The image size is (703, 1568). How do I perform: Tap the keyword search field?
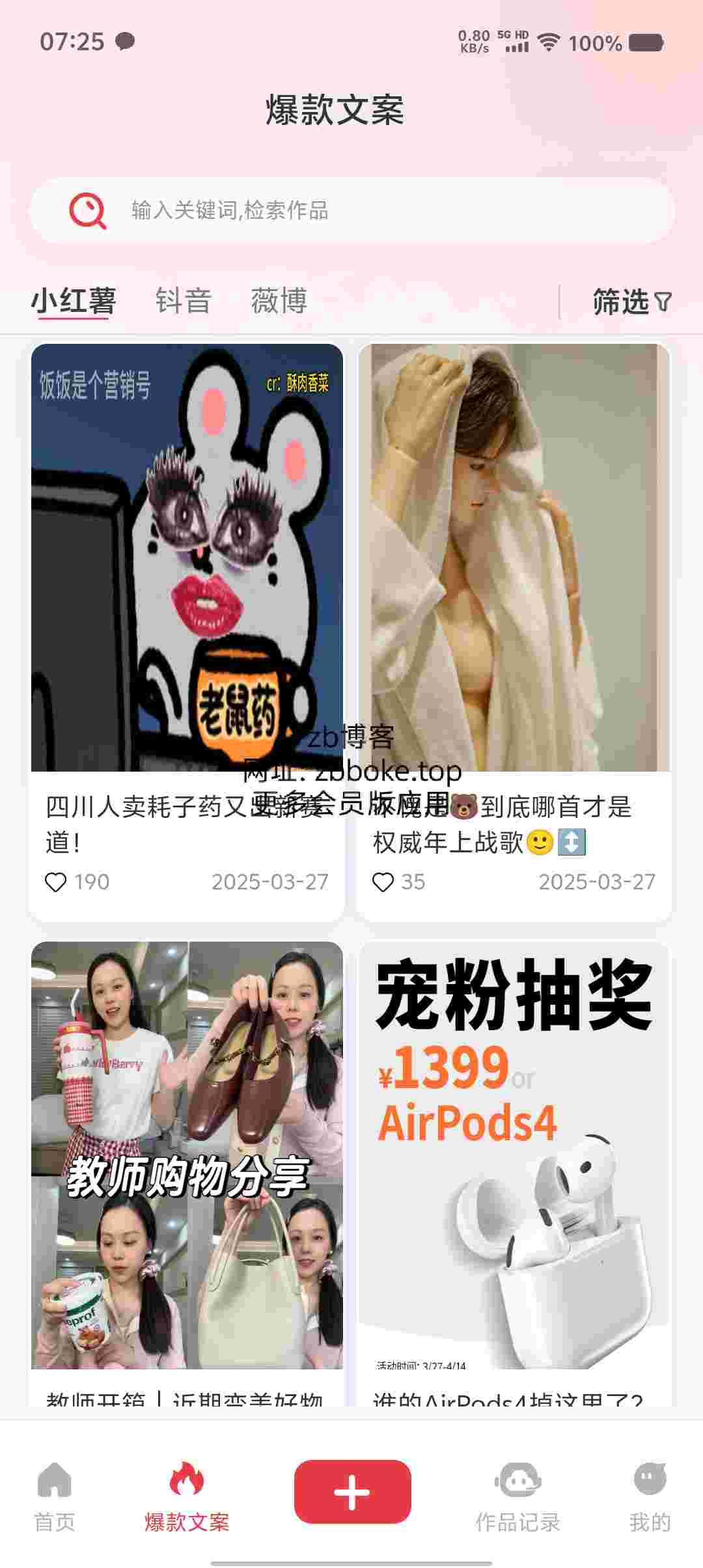click(351, 210)
